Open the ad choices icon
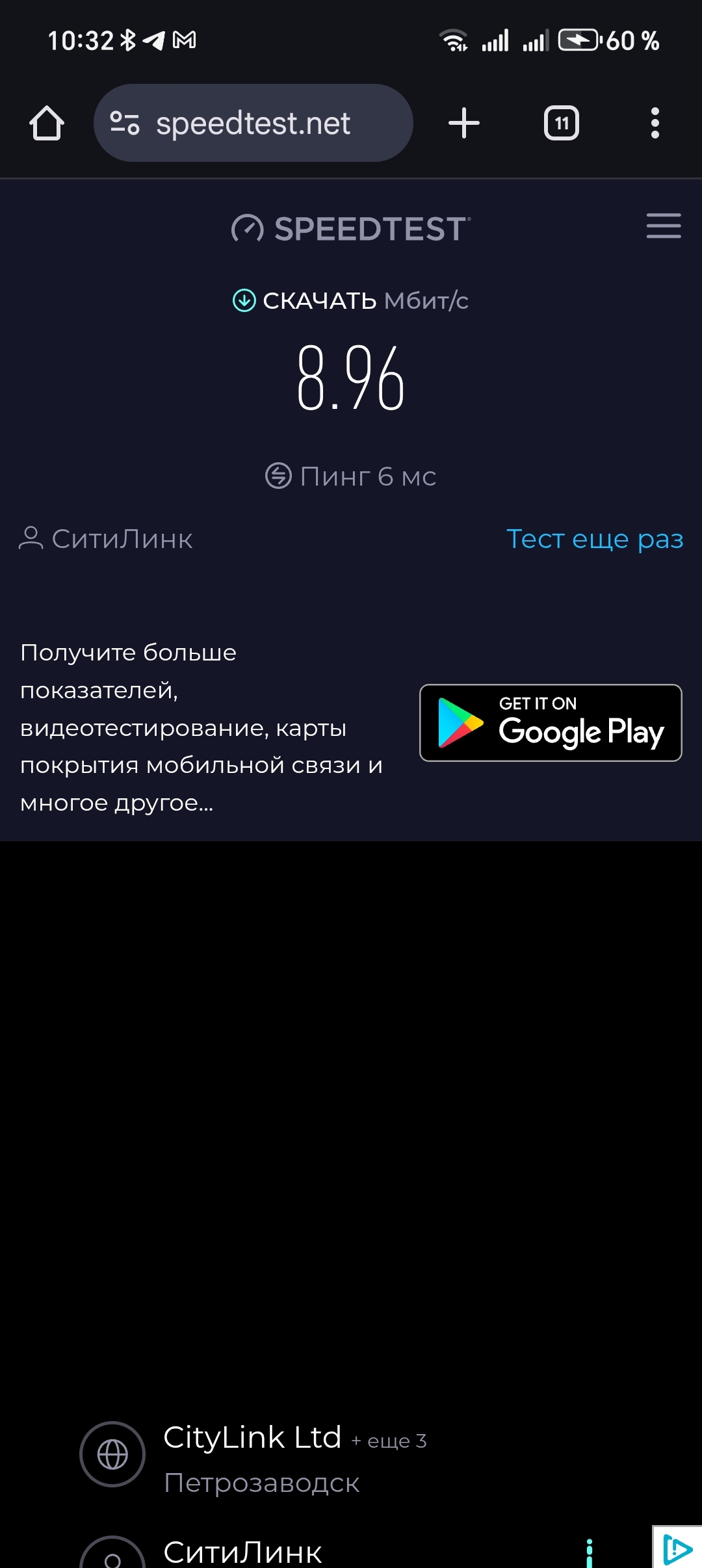The height and width of the screenshot is (1568, 702). coord(677,1550)
